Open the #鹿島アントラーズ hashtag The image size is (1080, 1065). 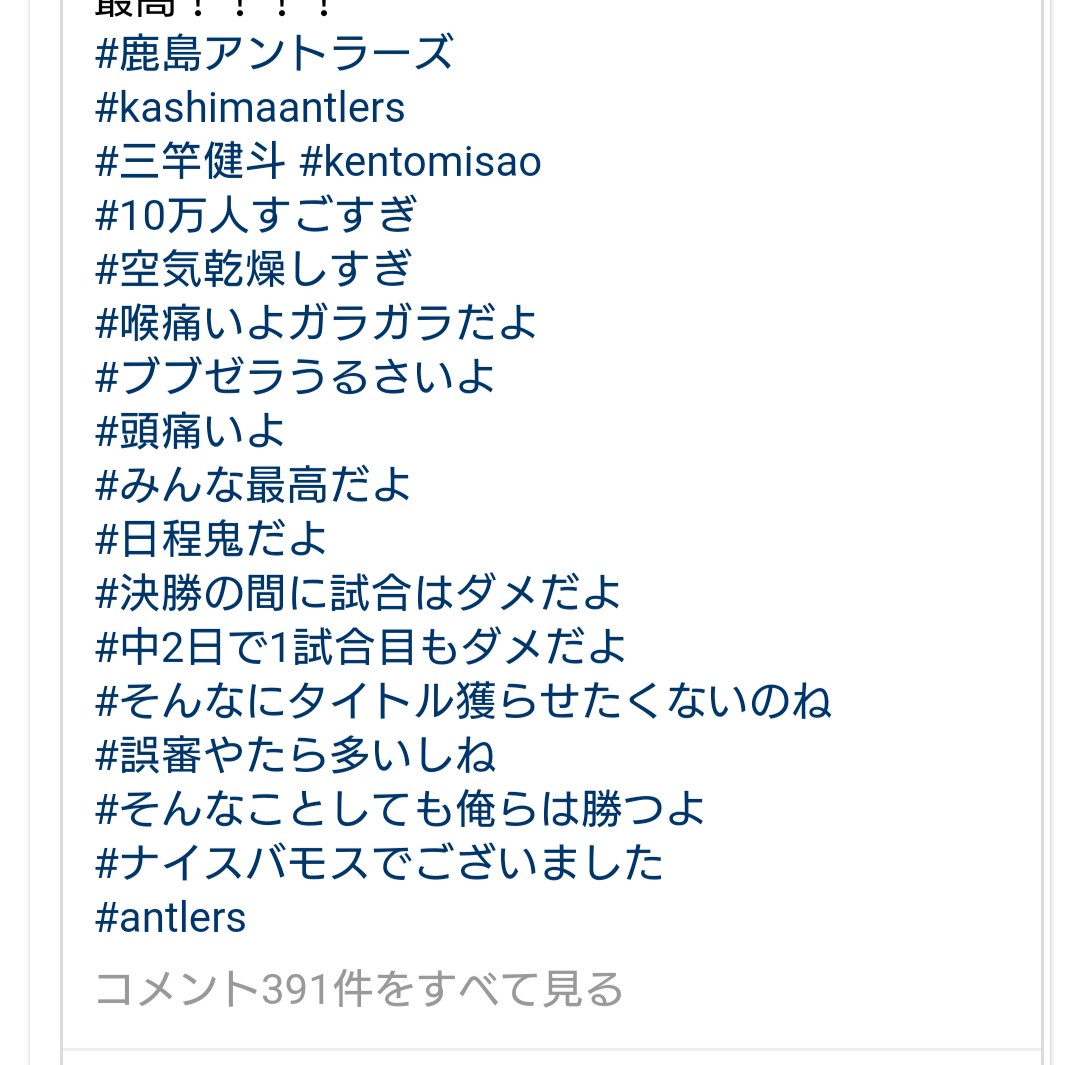tap(274, 53)
